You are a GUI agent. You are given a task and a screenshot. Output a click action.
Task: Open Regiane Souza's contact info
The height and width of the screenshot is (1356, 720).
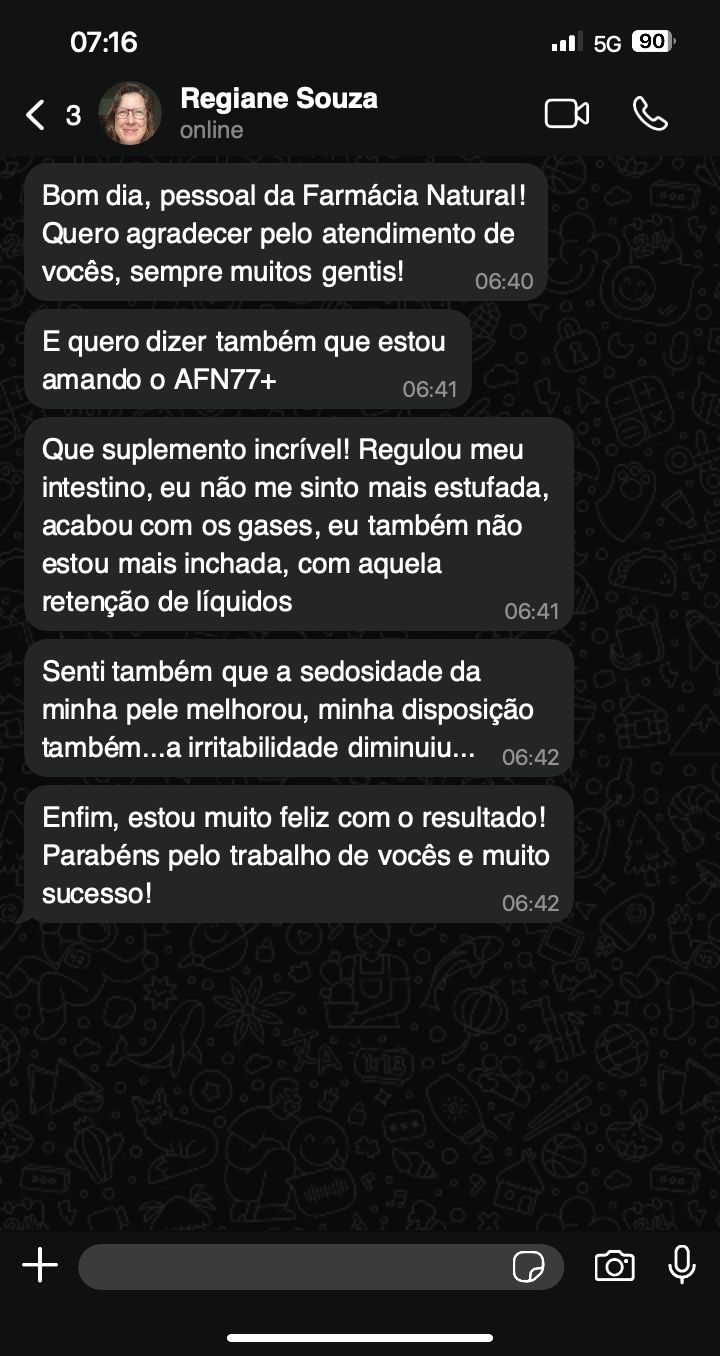(x=278, y=113)
